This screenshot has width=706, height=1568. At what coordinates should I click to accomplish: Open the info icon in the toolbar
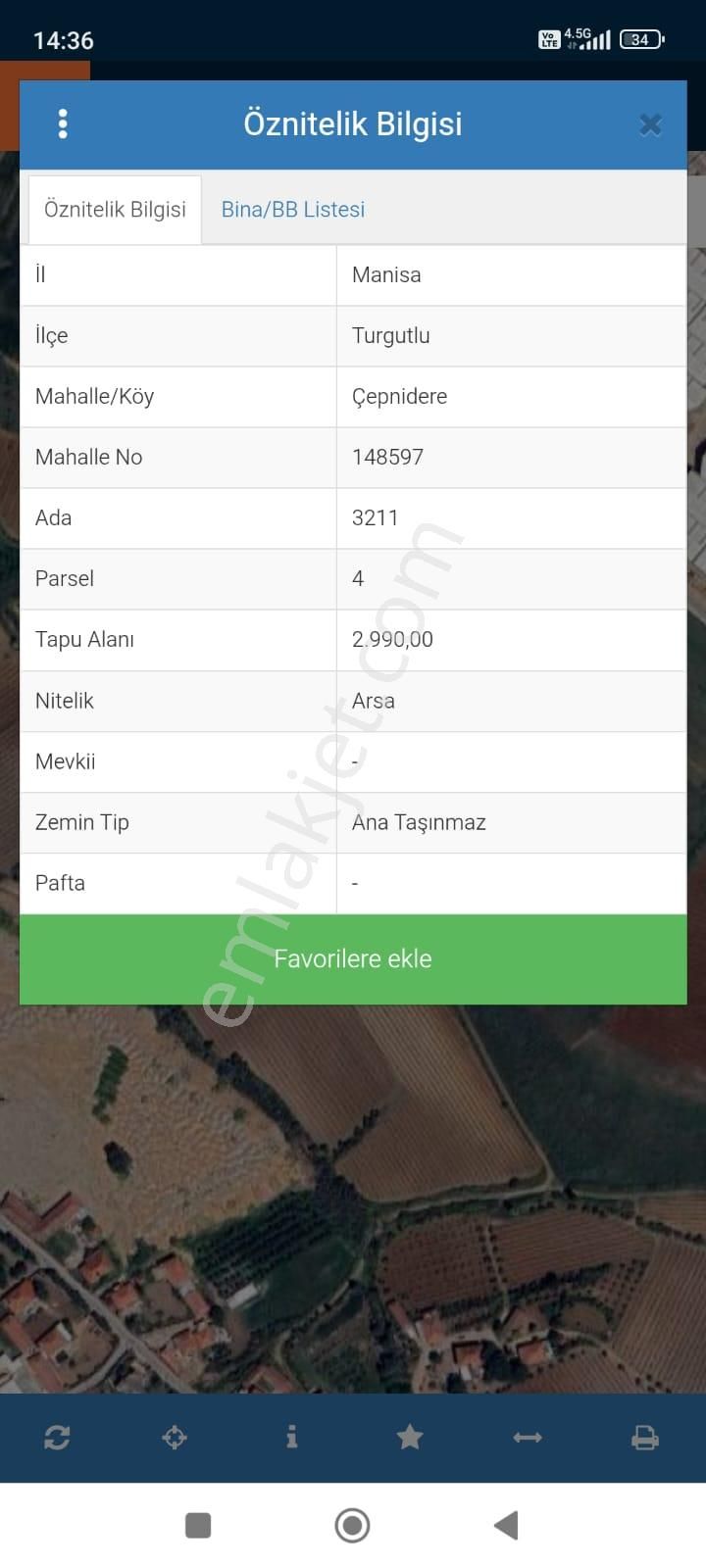coord(291,1438)
